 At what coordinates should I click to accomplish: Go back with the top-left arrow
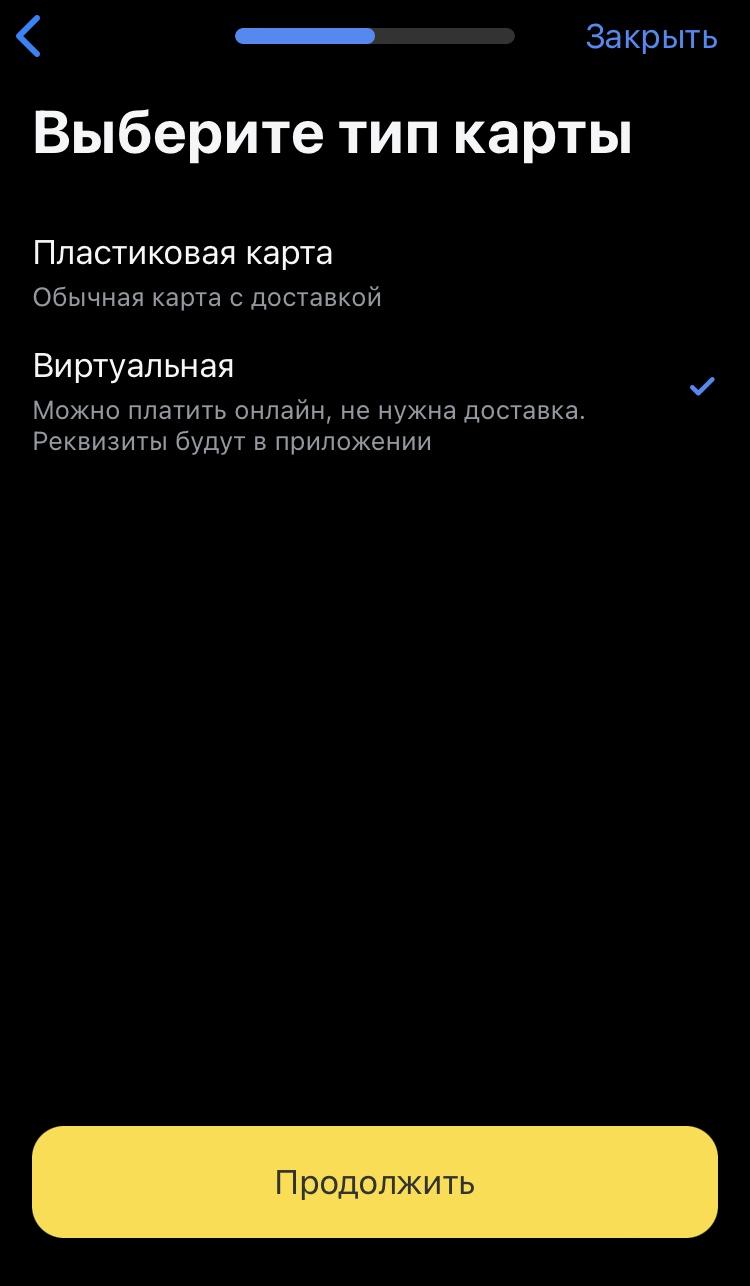pyautogui.click(x=29, y=37)
